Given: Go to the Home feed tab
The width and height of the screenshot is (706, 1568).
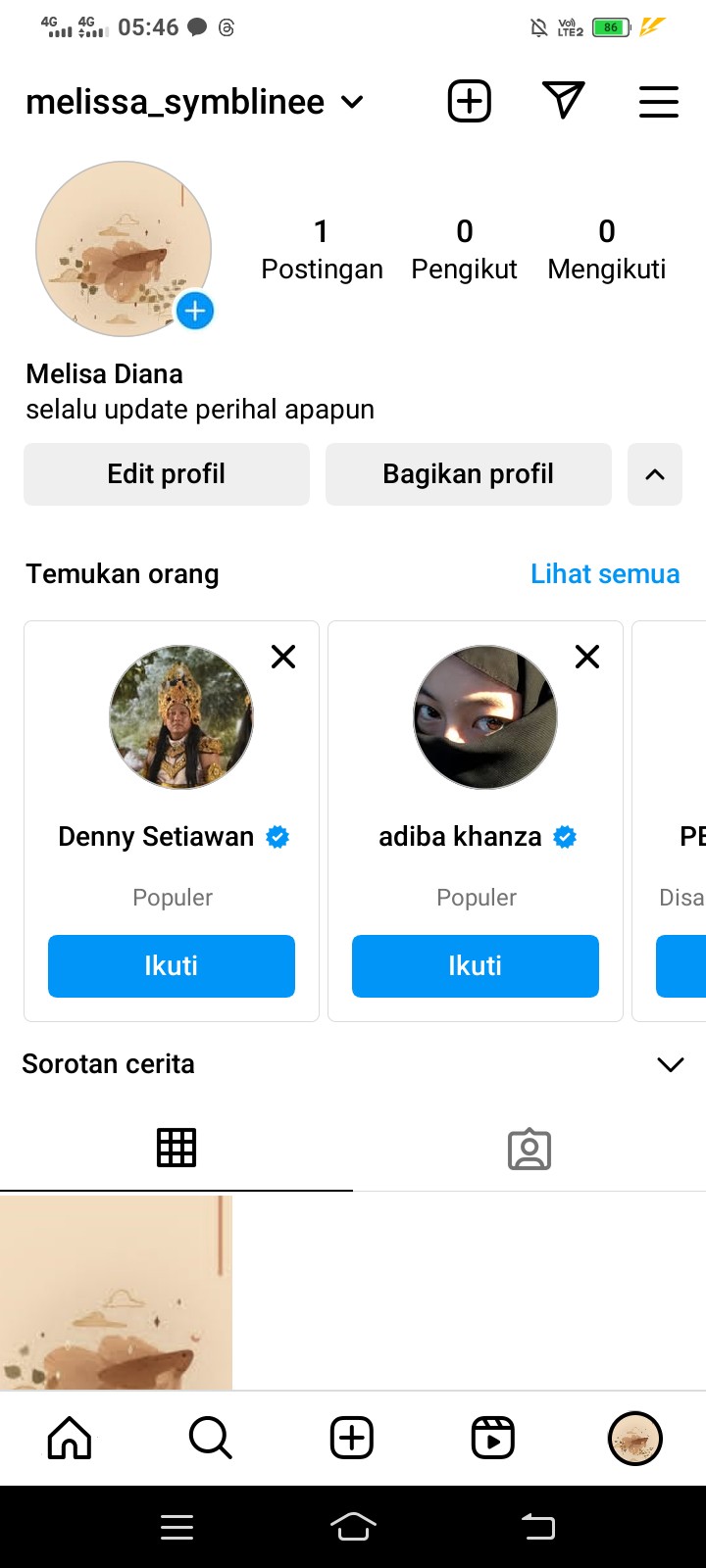Looking at the screenshot, I should (x=70, y=1439).
